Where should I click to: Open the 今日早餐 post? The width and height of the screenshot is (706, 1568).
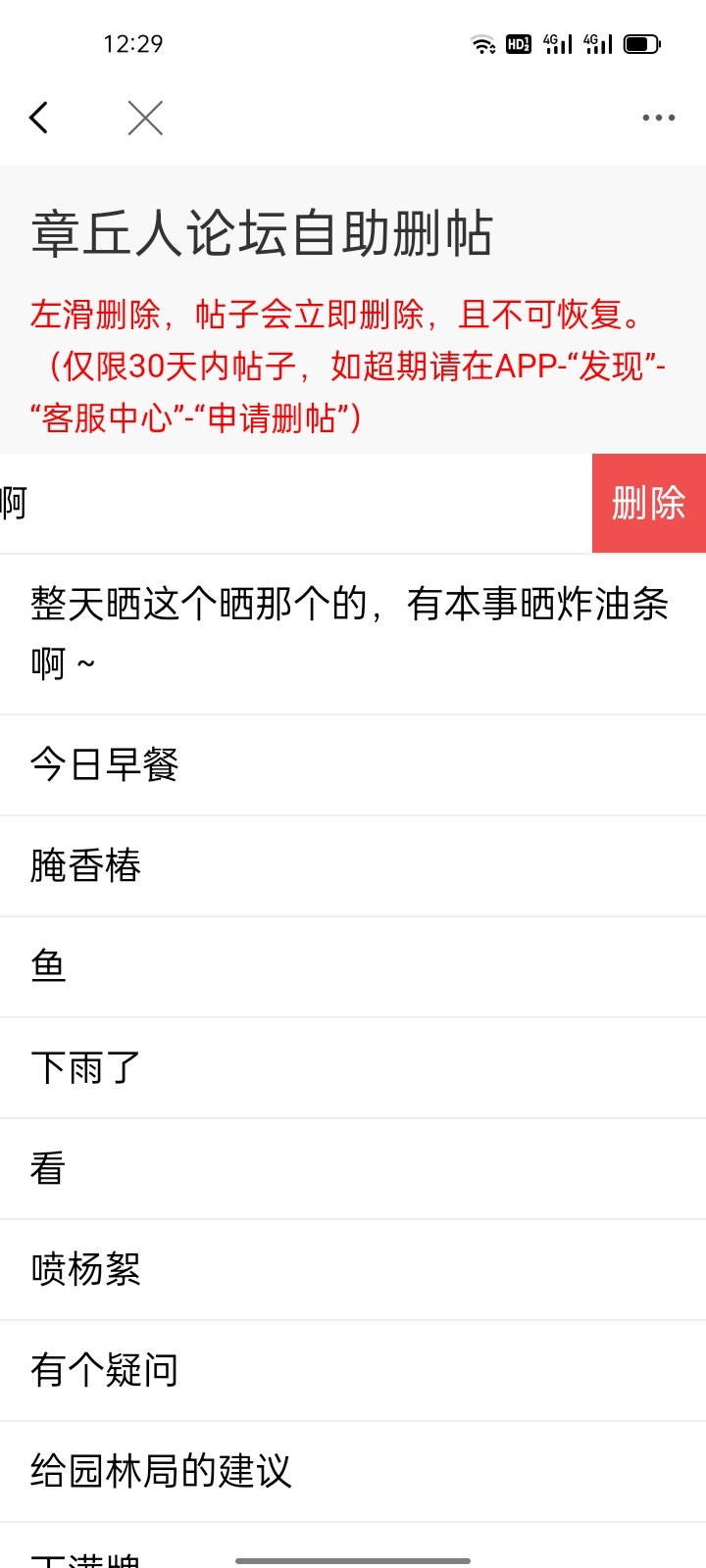coord(353,765)
